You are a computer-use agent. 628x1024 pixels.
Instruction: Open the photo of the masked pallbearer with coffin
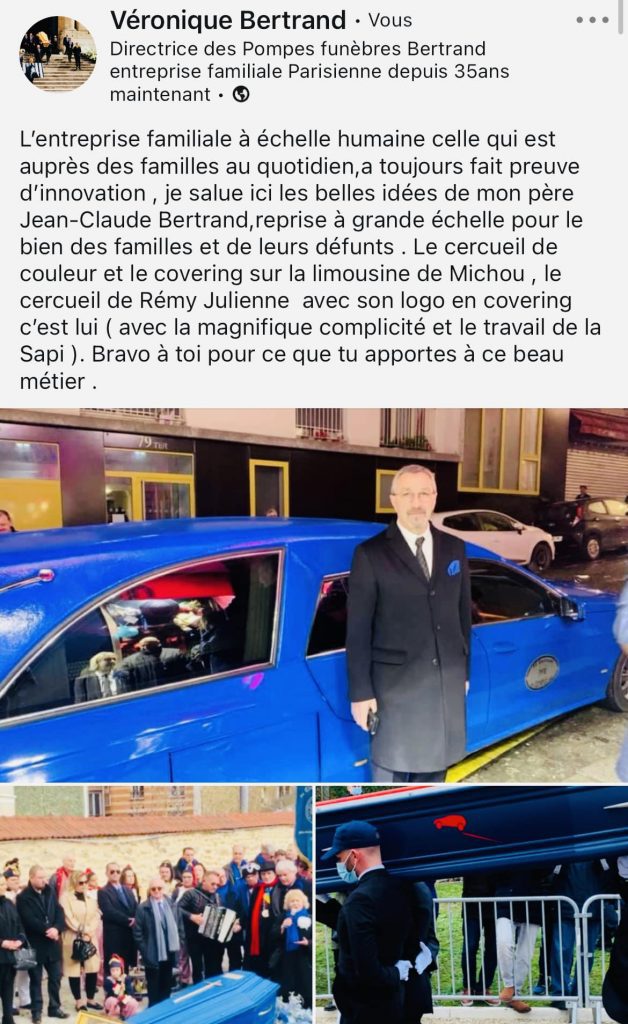[x=472, y=905]
